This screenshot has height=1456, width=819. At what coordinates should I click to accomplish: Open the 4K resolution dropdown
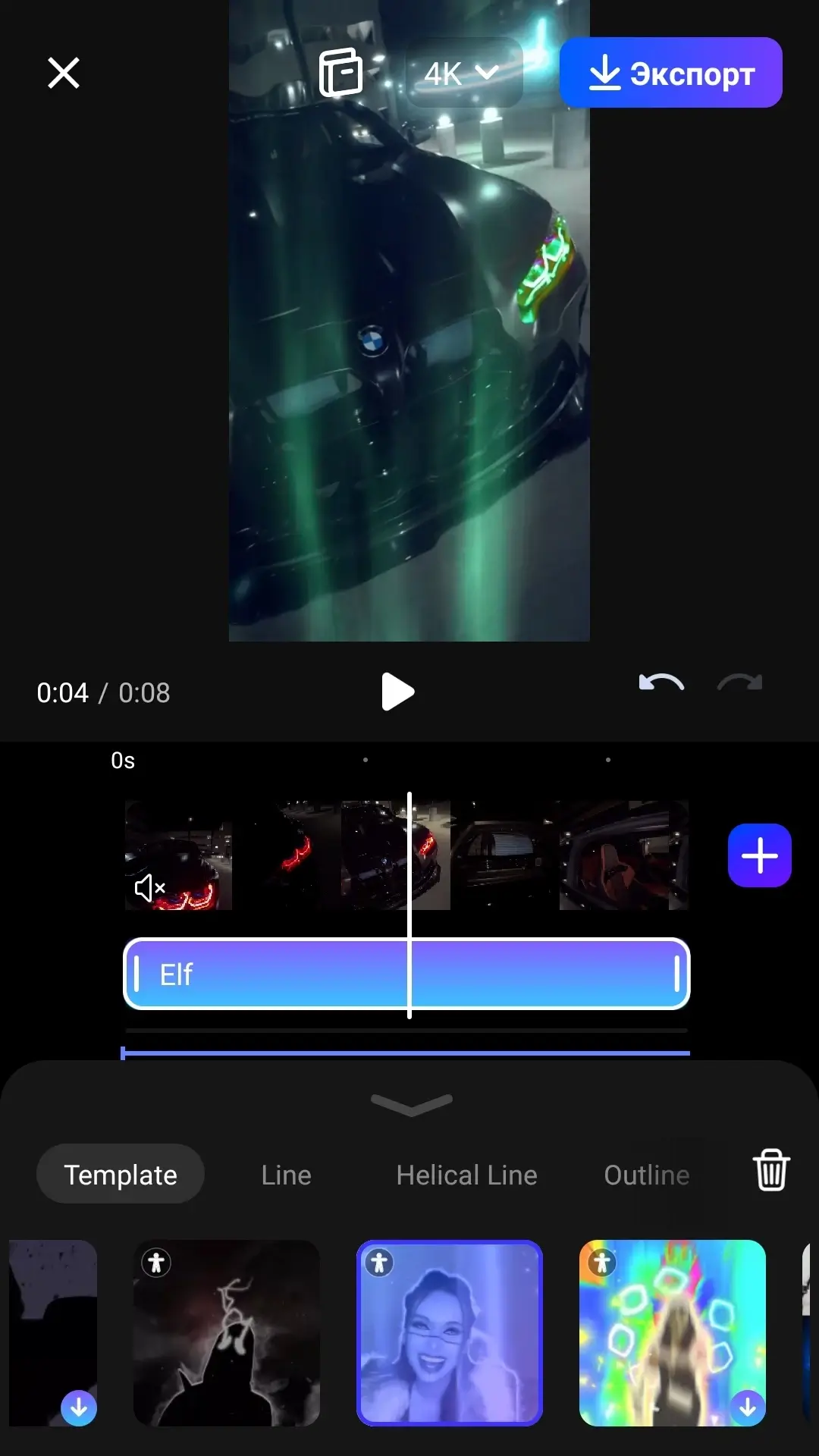463,74
